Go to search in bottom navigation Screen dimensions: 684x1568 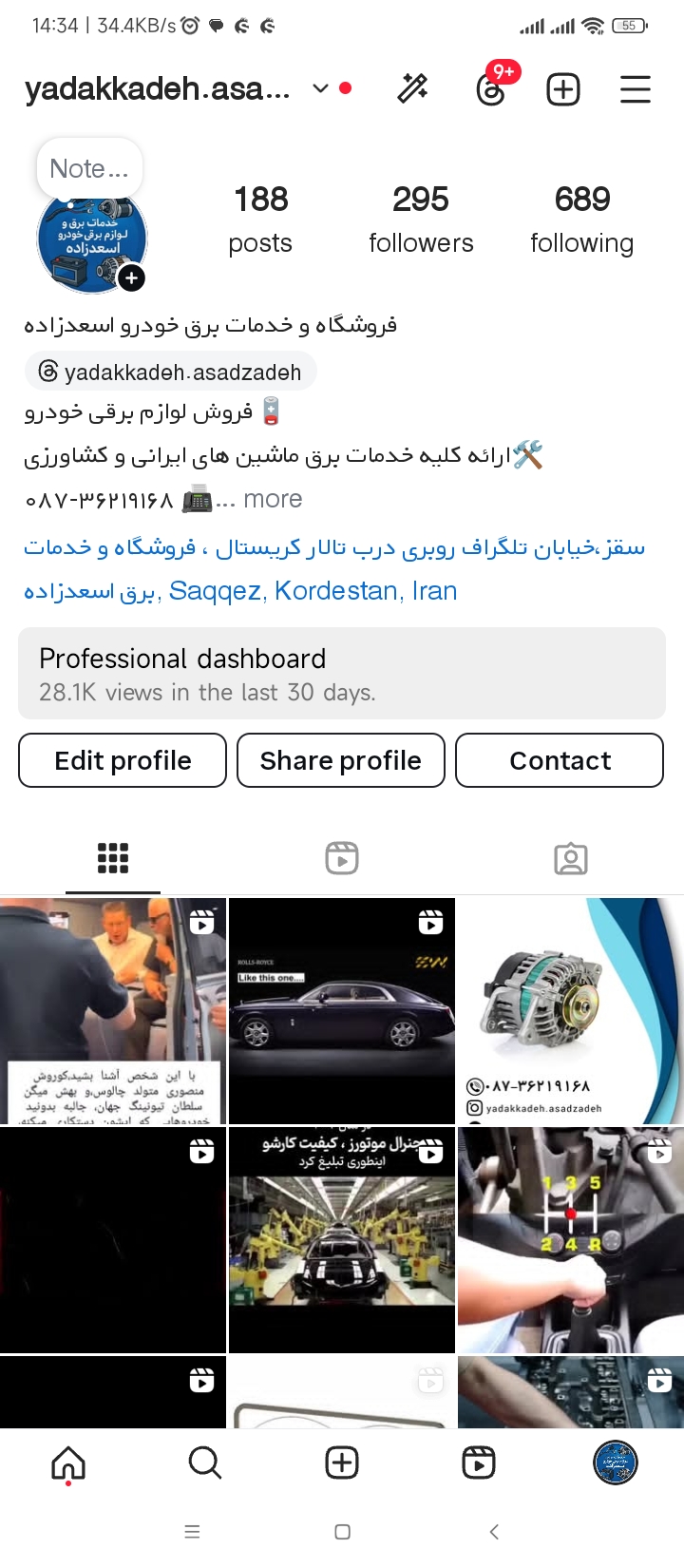tap(205, 1463)
